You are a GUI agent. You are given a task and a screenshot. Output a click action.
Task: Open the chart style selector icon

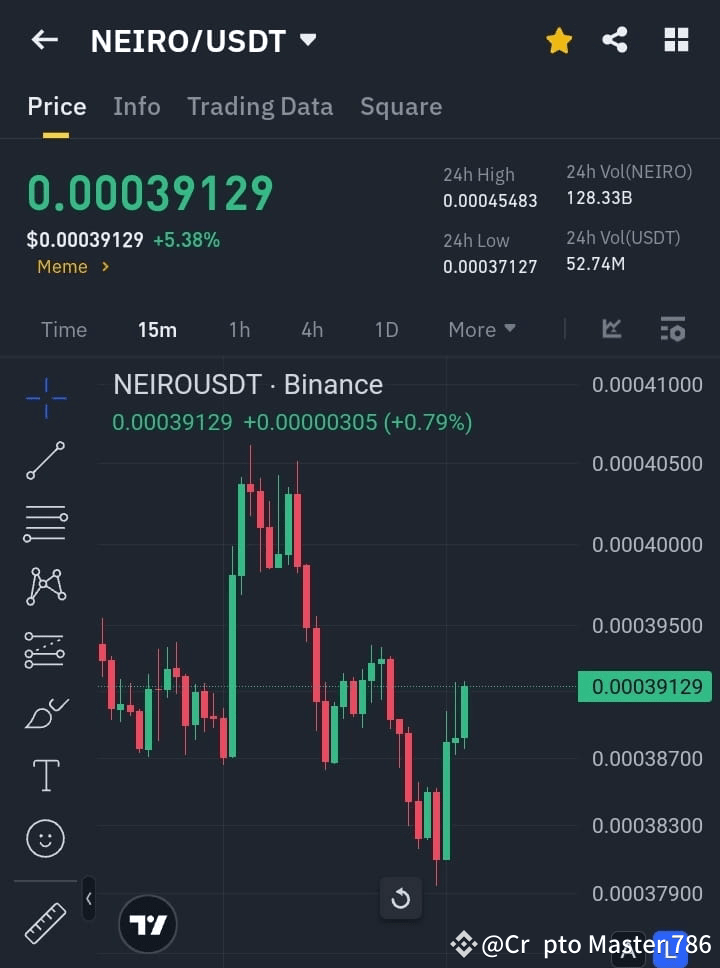point(610,329)
